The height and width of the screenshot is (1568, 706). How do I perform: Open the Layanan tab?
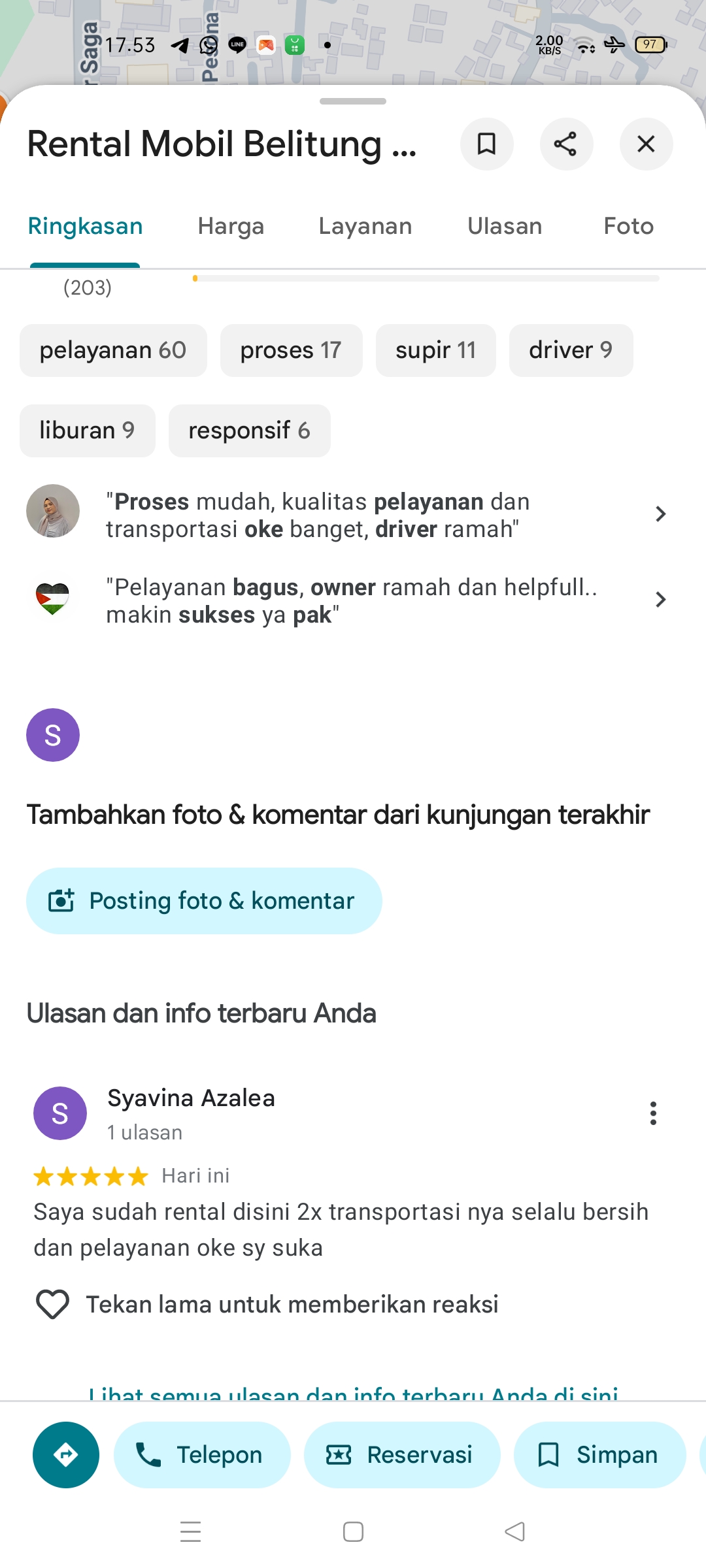click(365, 226)
